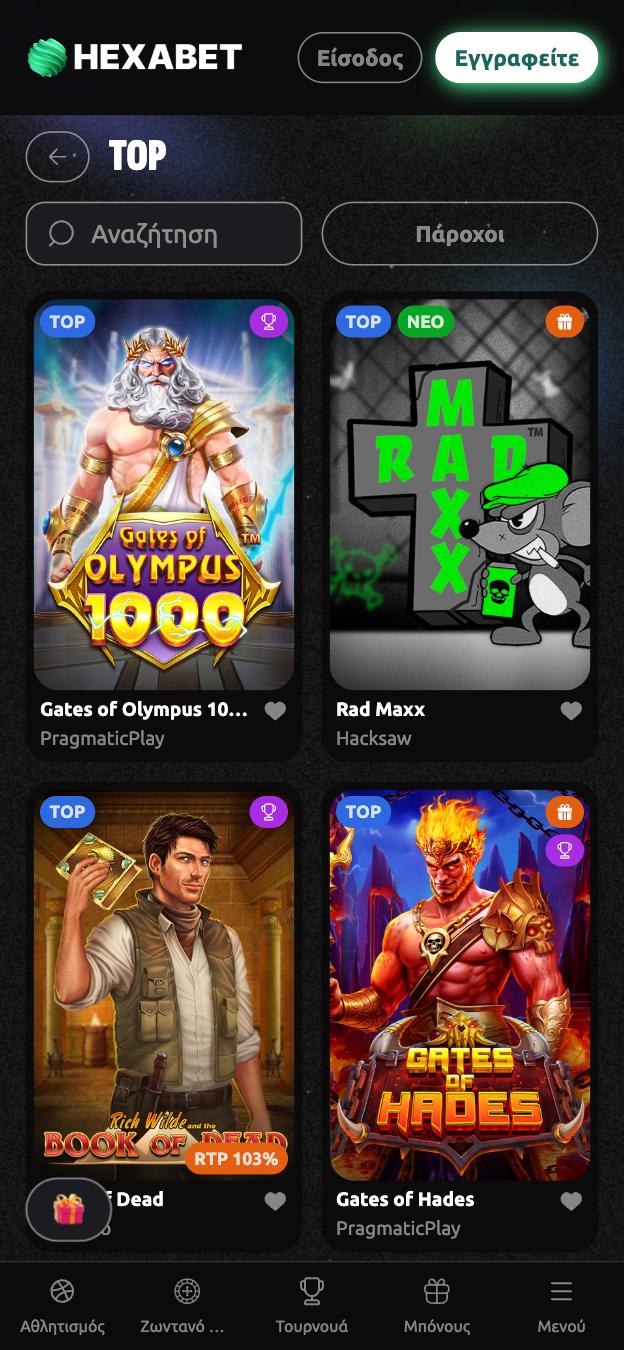Like Gates of Hades with the heart
624x1350 pixels.
click(571, 1201)
